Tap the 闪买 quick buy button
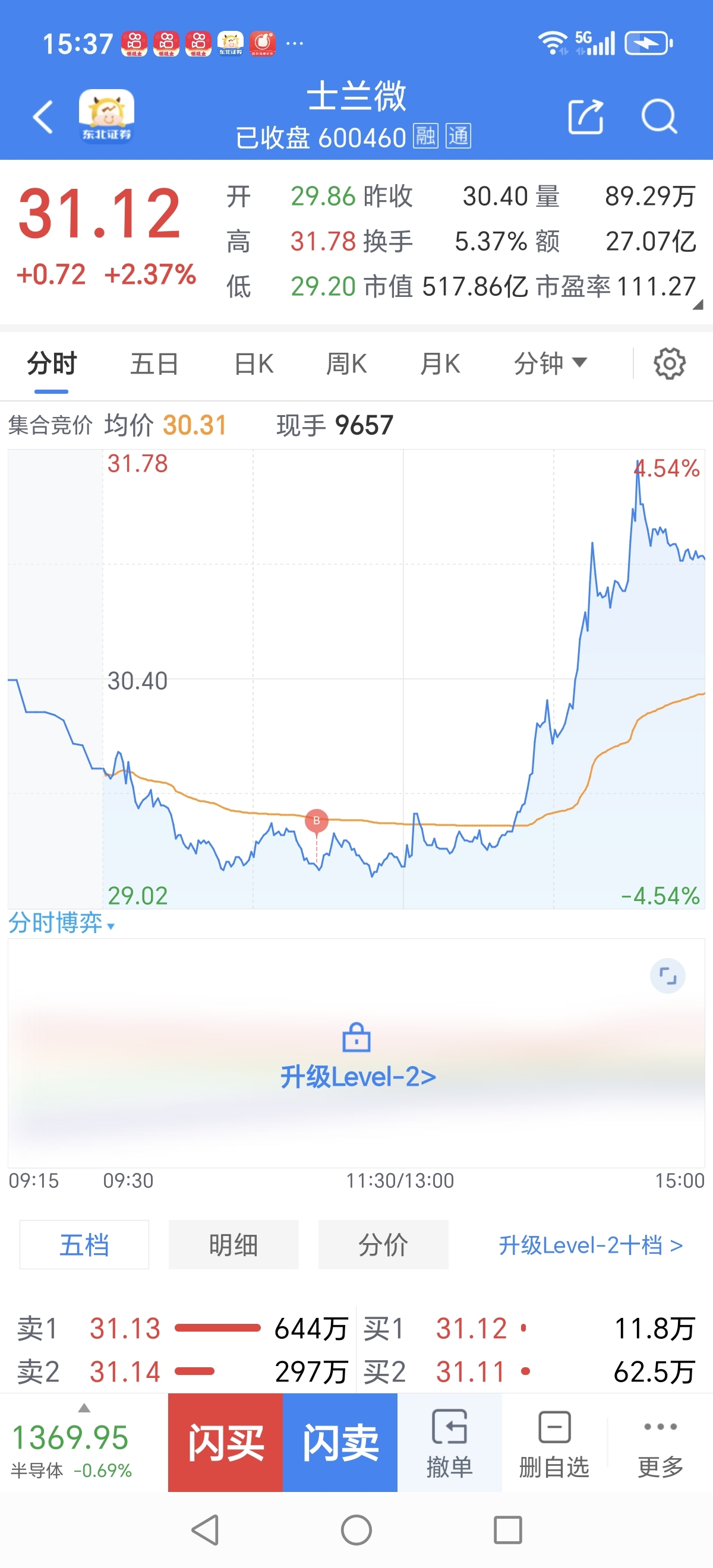This screenshot has height=1568, width=713. click(225, 1442)
